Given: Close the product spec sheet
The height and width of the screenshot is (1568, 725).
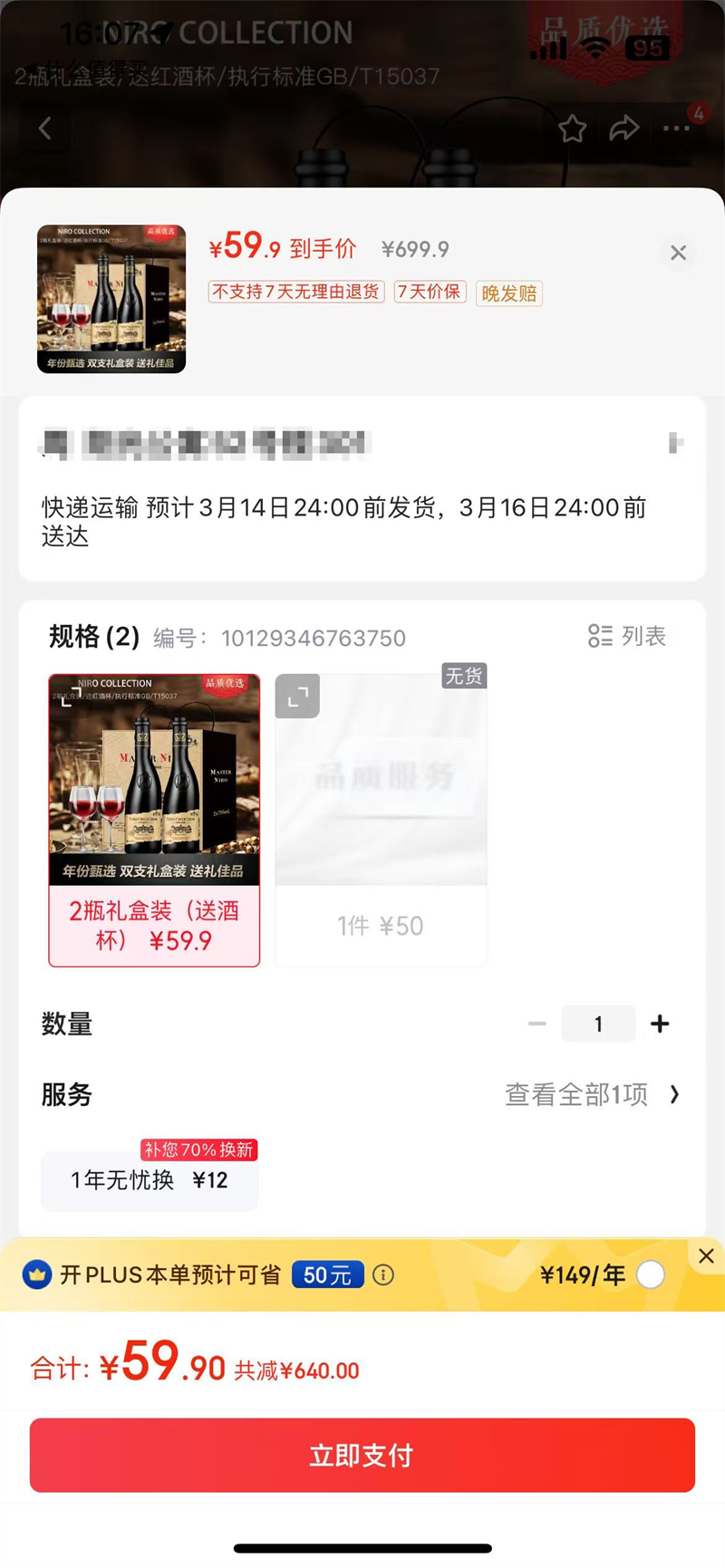Looking at the screenshot, I should point(678,253).
